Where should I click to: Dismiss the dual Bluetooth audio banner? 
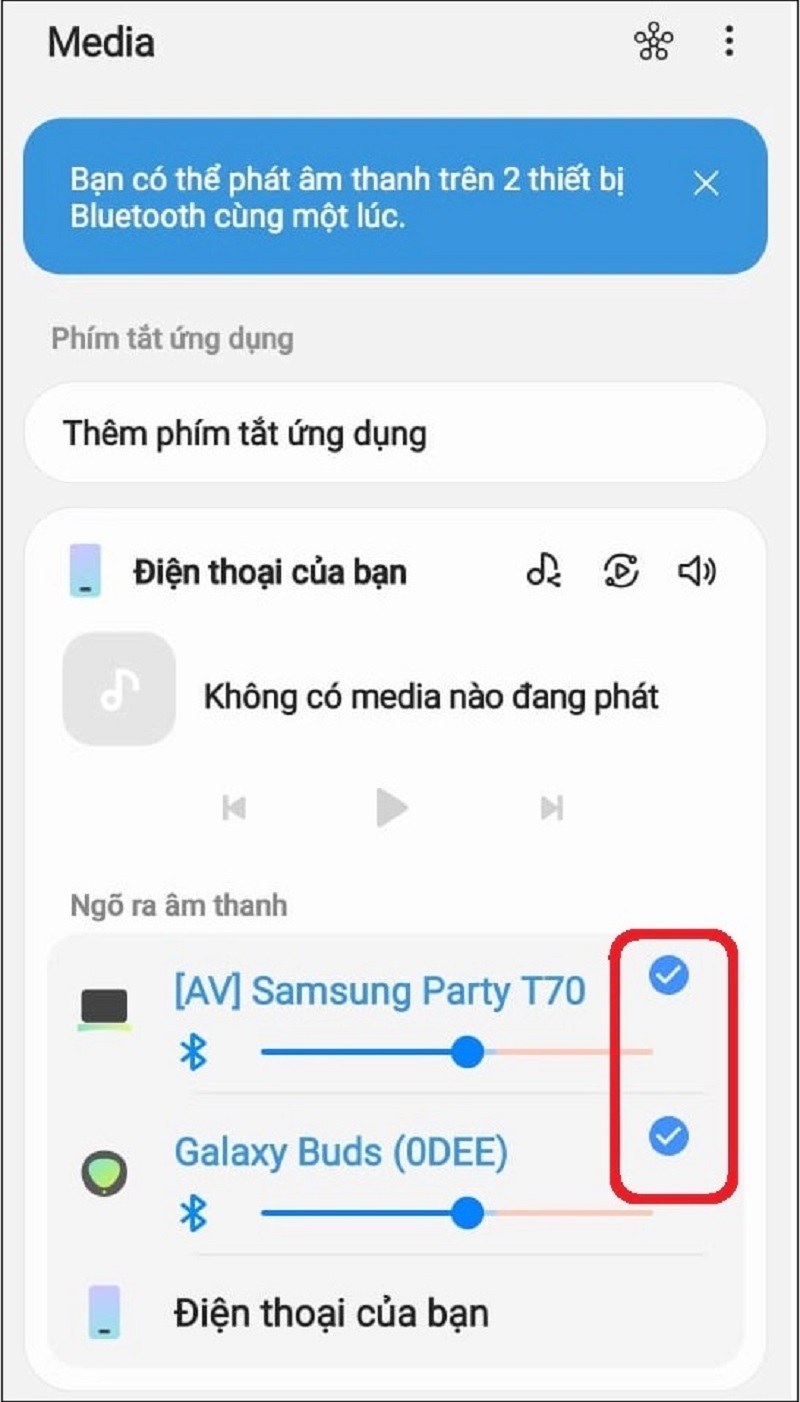tap(706, 183)
